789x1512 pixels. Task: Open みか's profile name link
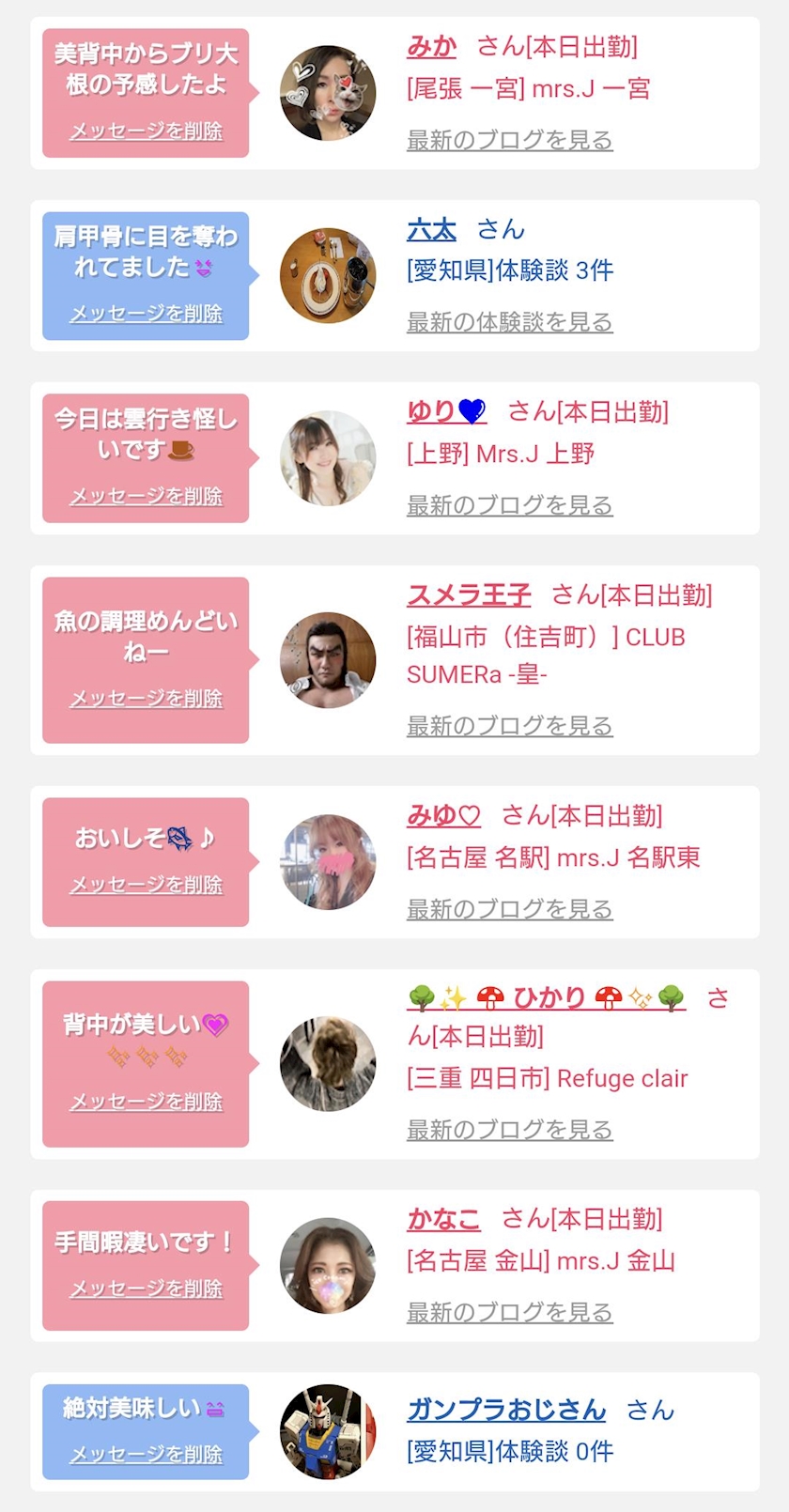click(431, 46)
